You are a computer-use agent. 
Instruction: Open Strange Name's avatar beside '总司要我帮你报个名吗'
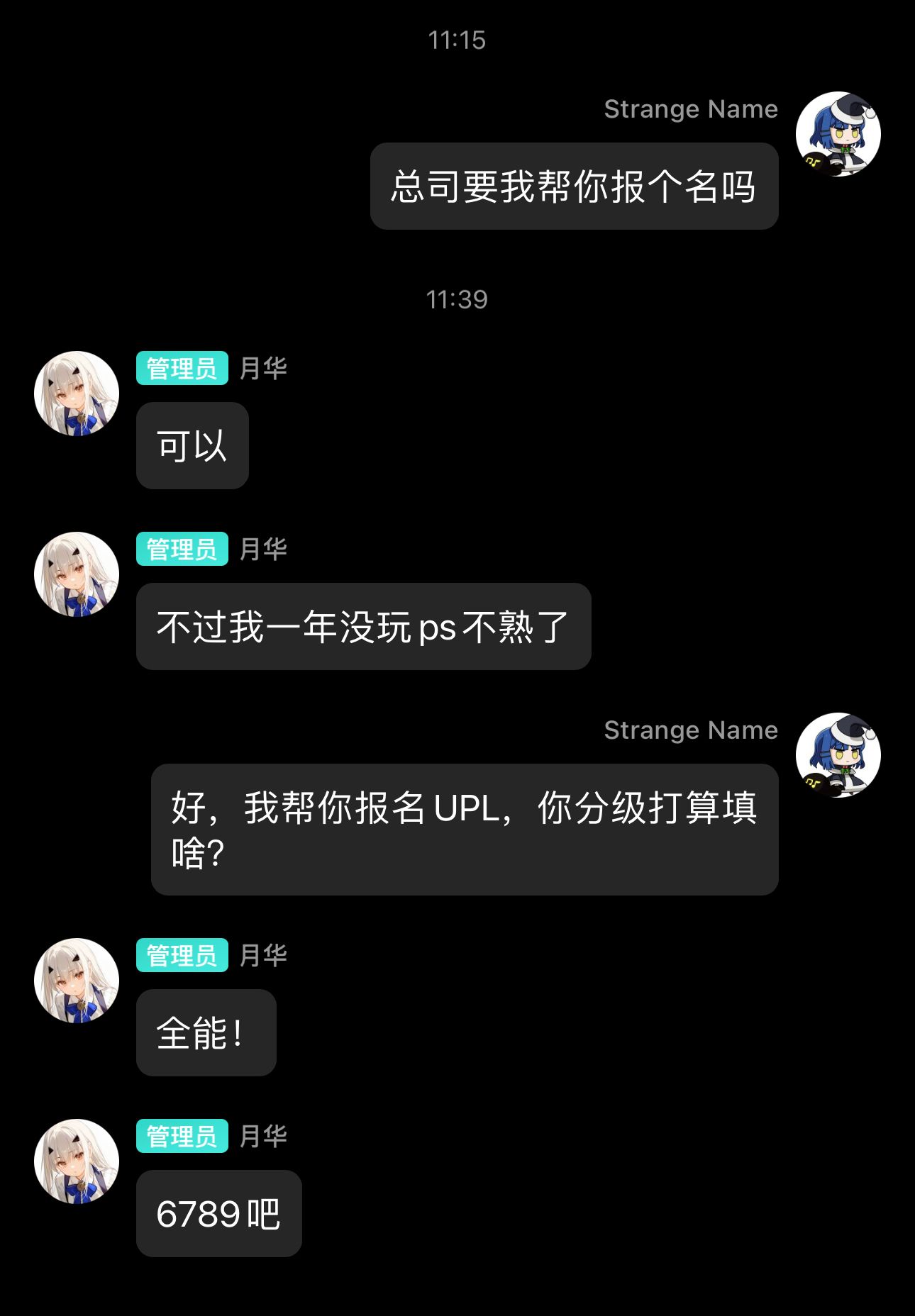click(x=838, y=134)
